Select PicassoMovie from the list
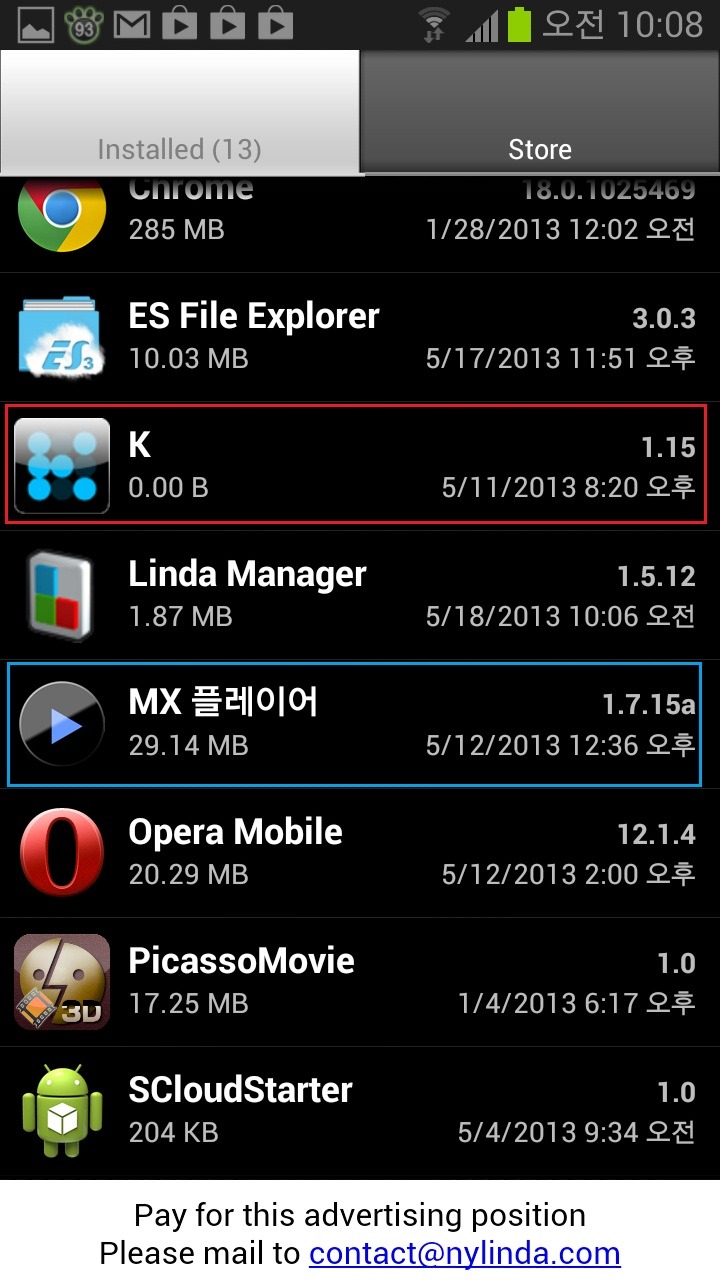This screenshot has width=720, height=1280. [x=360, y=982]
